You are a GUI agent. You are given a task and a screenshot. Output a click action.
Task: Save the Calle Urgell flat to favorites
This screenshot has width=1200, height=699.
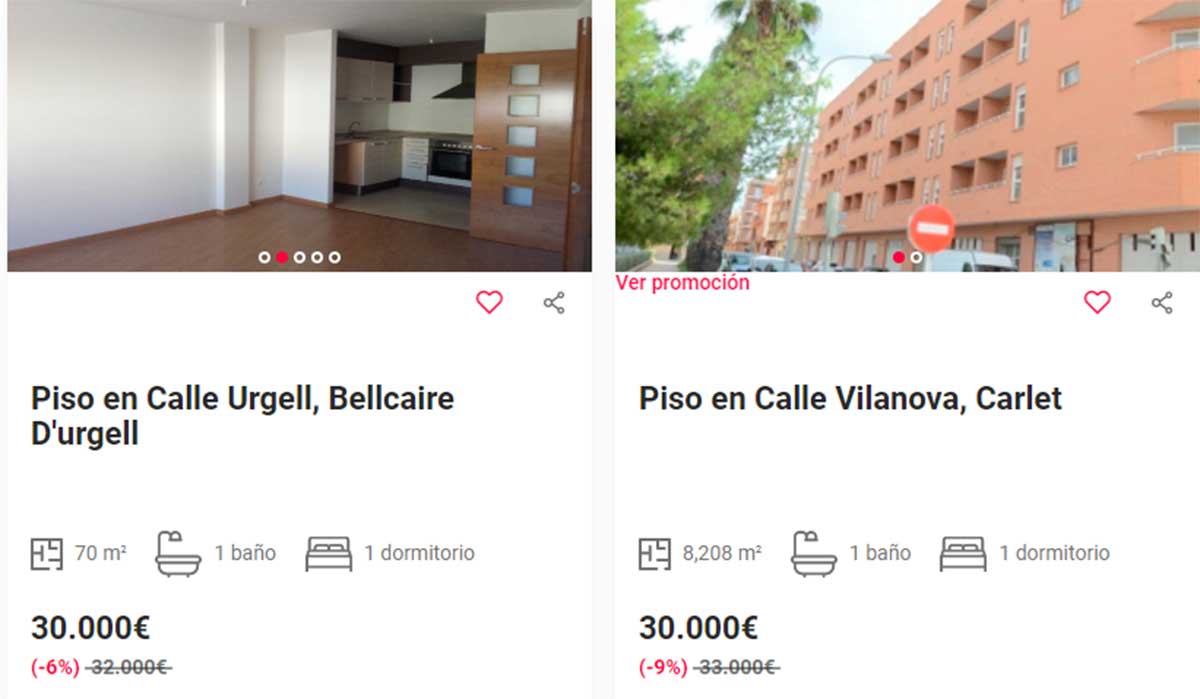pyautogui.click(x=489, y=302)
